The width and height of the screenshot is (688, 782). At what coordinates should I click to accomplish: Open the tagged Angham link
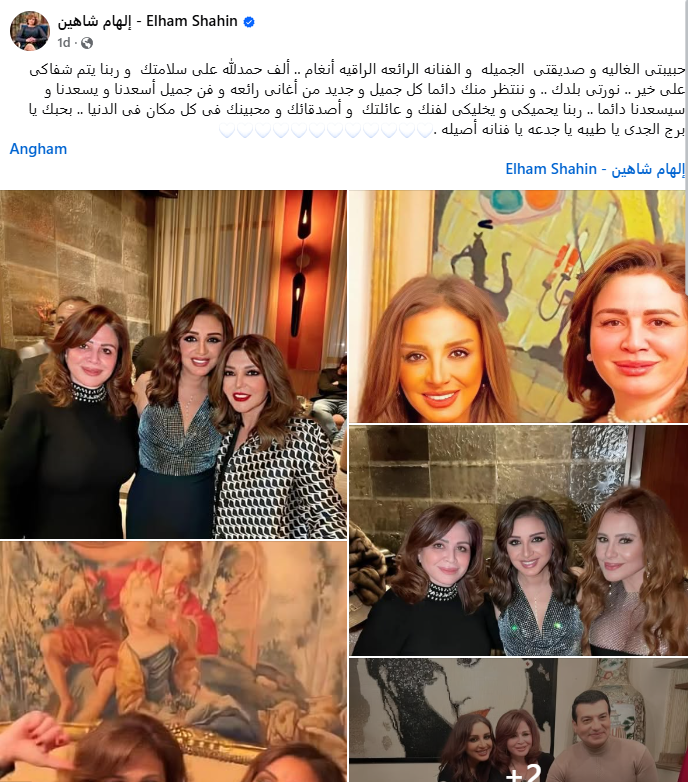click(38, 148)
